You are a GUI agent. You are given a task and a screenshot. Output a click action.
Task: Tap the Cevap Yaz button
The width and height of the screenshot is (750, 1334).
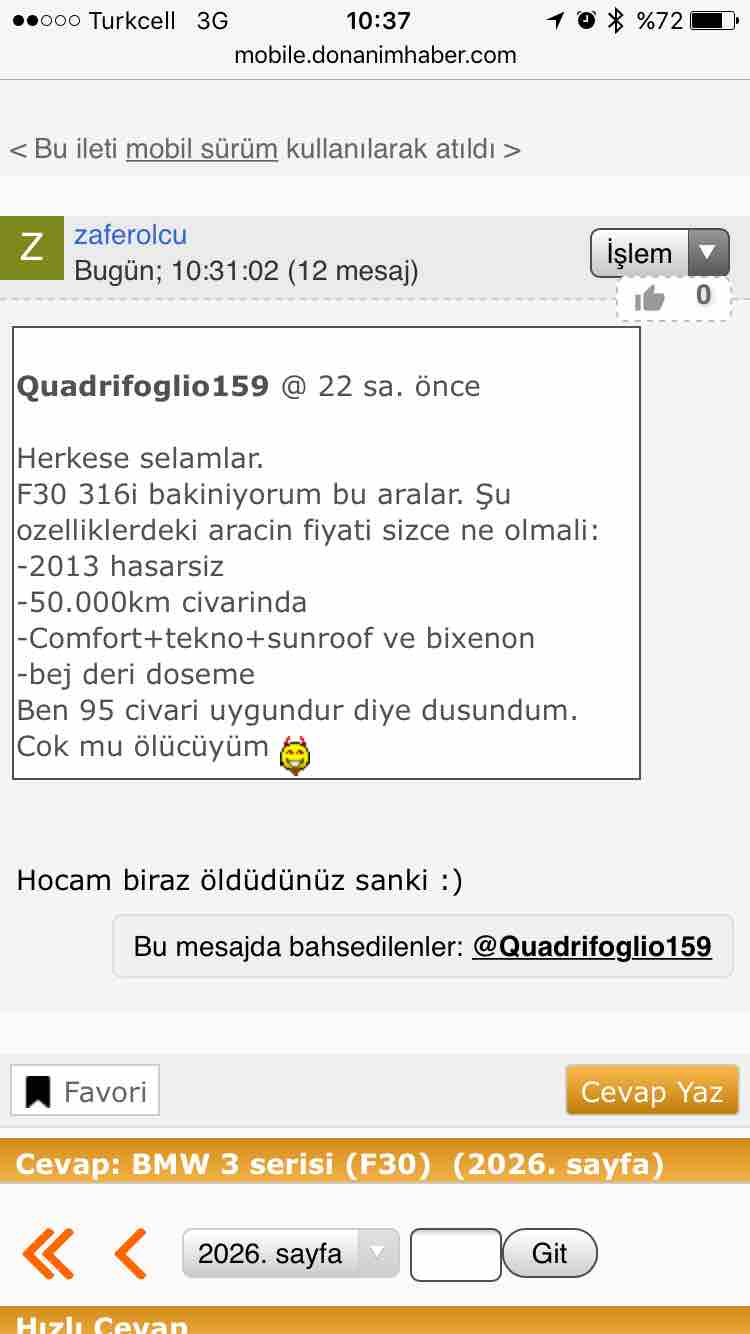652,1091
